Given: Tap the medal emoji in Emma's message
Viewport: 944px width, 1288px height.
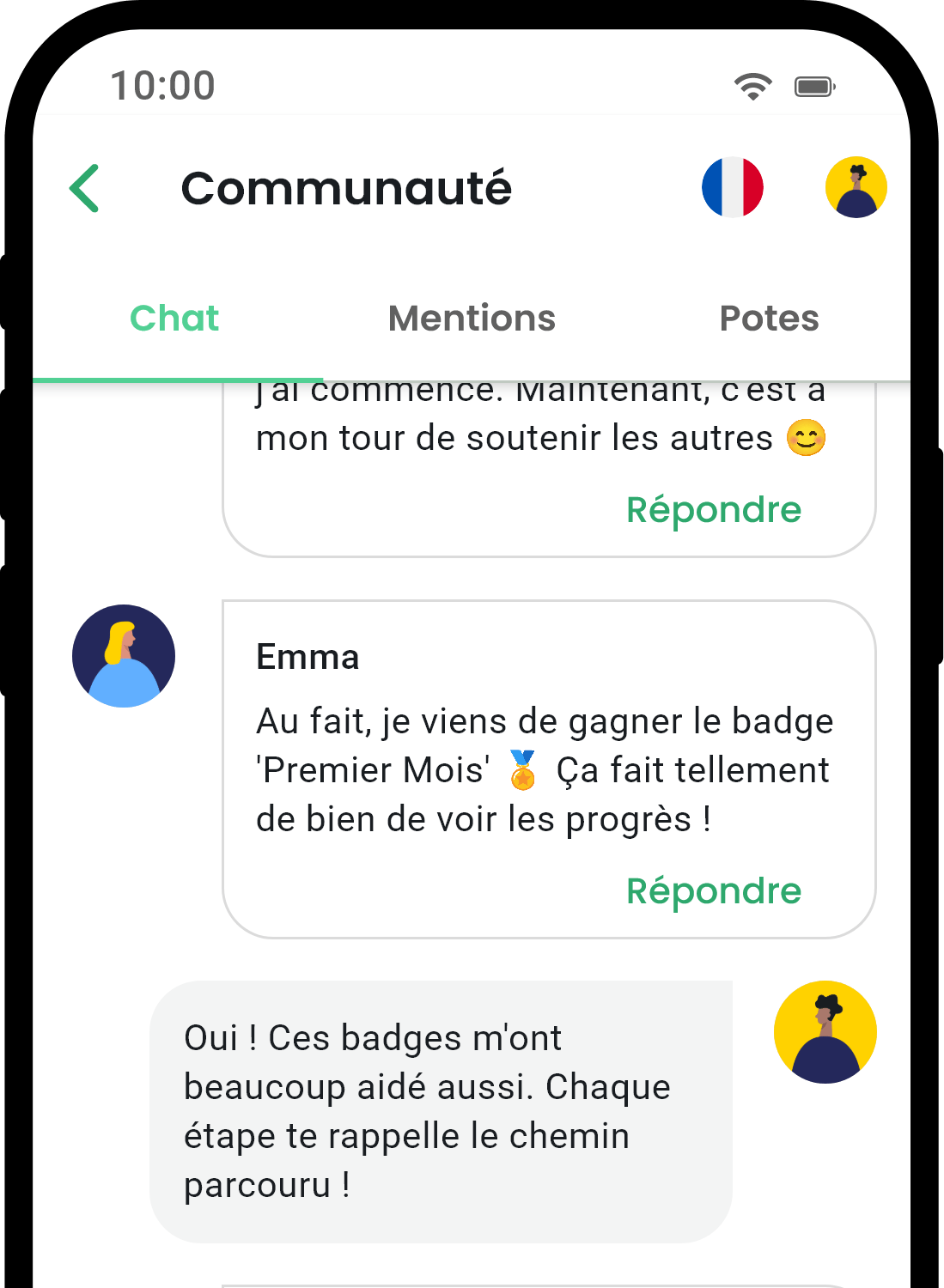Looking at the screenshot, I should 522,771.
